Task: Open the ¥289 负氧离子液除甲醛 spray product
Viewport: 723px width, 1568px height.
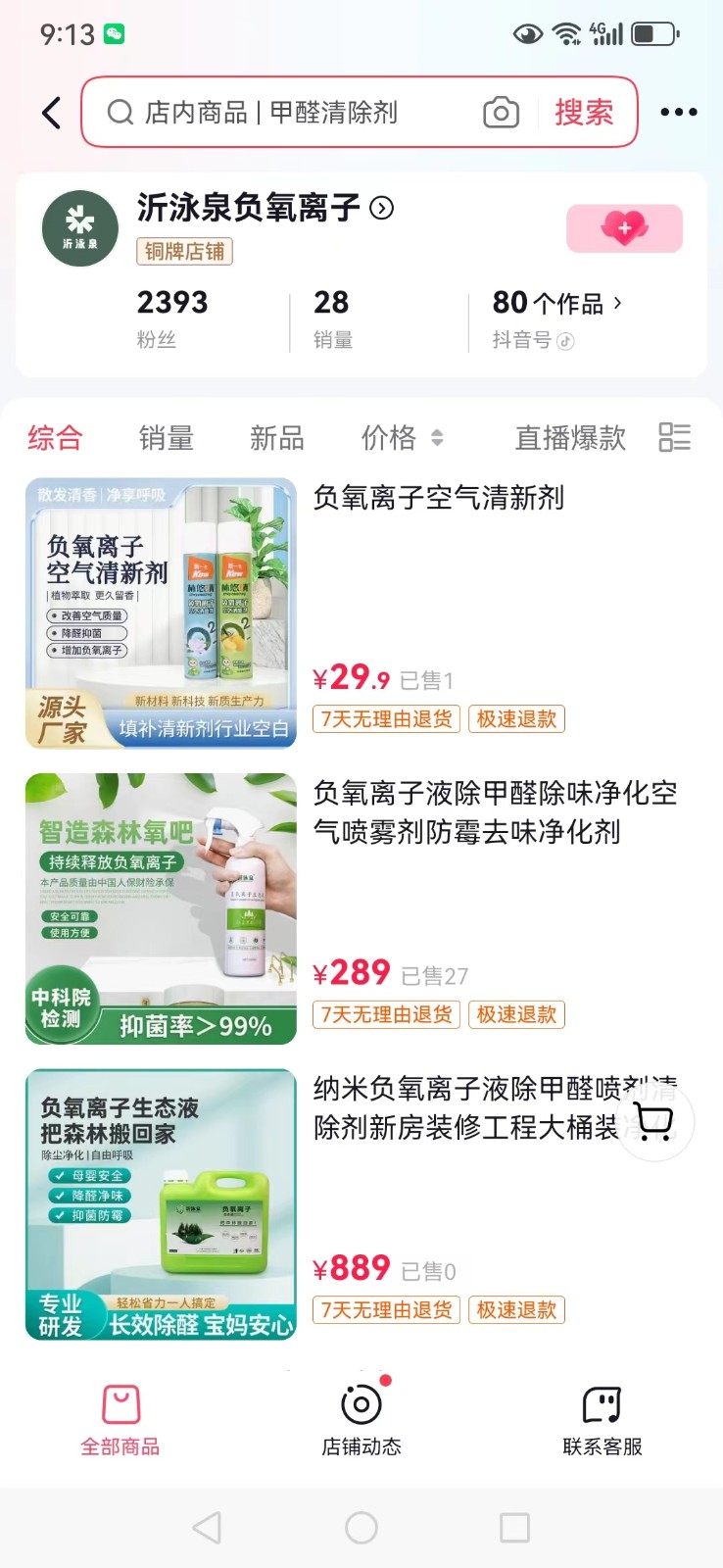Action: 495,811
